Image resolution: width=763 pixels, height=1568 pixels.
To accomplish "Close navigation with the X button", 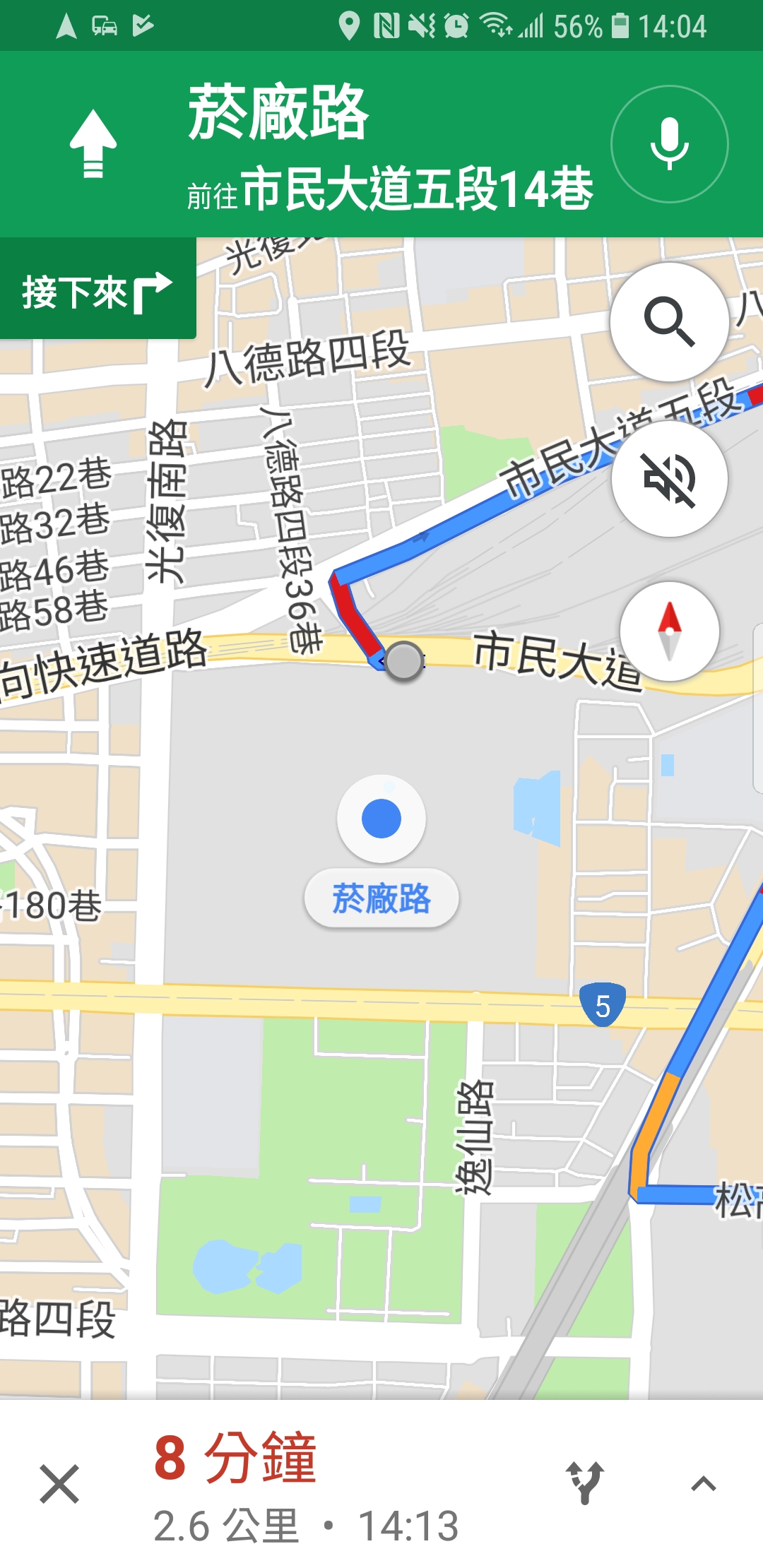I will (x=59, y=1484).
